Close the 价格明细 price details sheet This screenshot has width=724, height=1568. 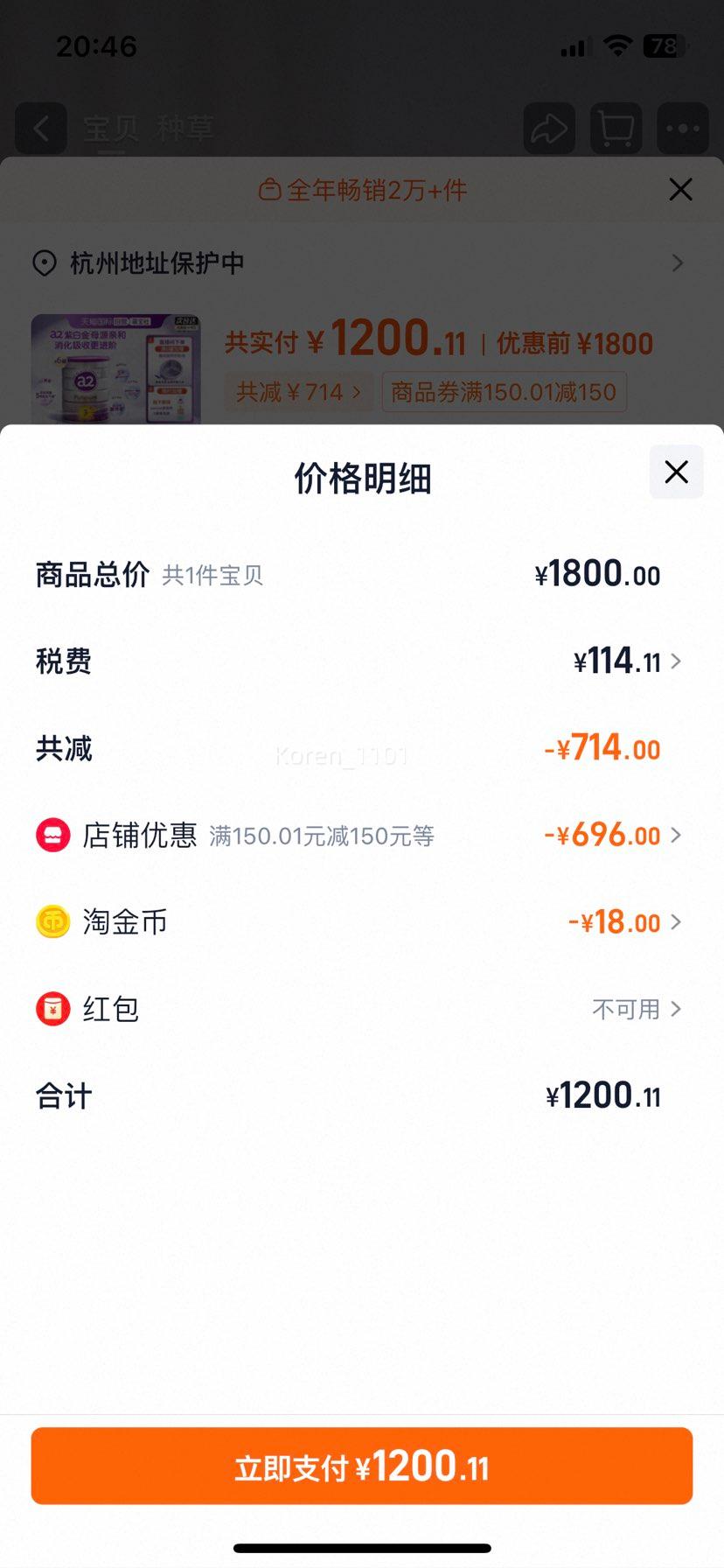point(676,472)
